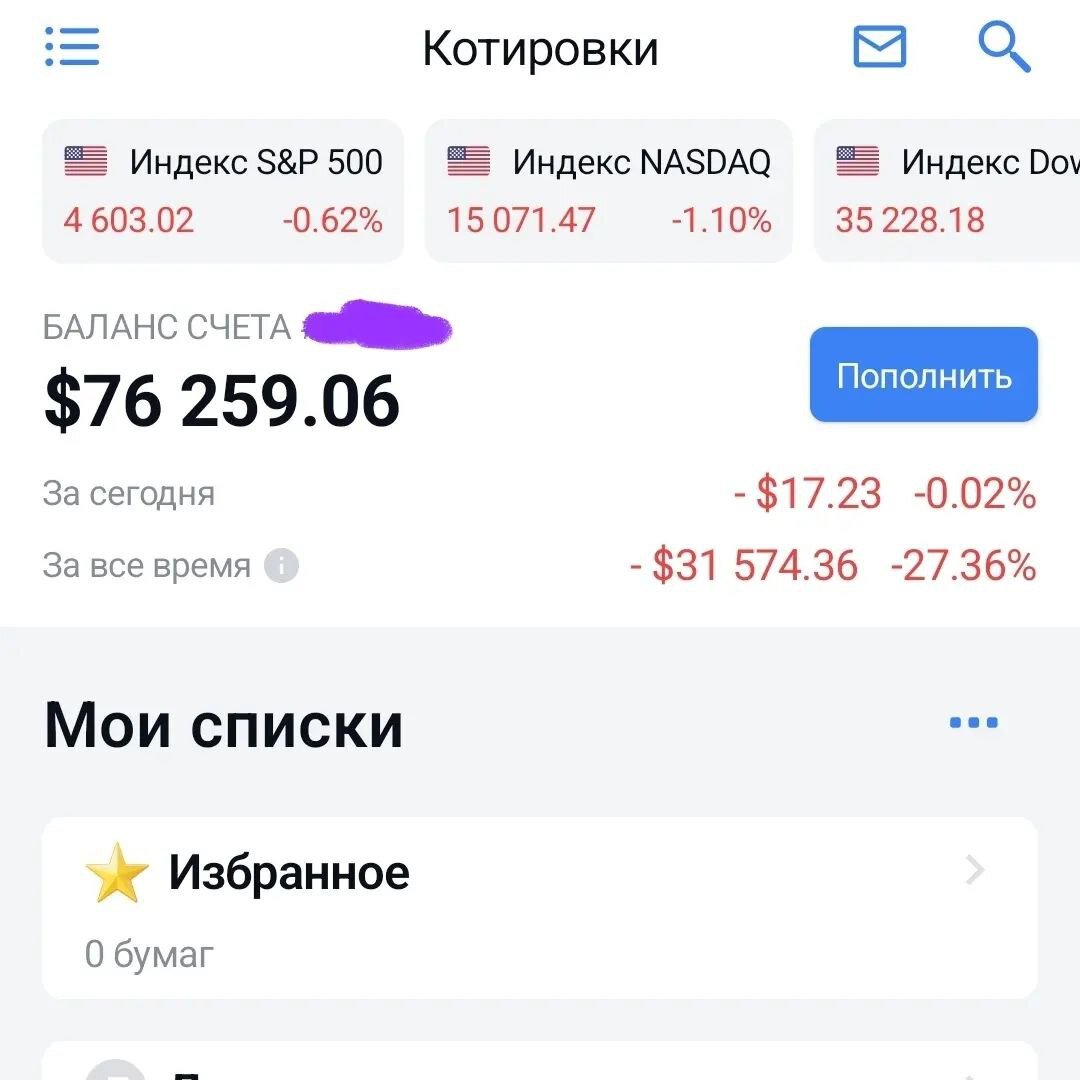The image size is (1080, 1080).
Task: Open the messages envelope icon
Action: [879, 47]
